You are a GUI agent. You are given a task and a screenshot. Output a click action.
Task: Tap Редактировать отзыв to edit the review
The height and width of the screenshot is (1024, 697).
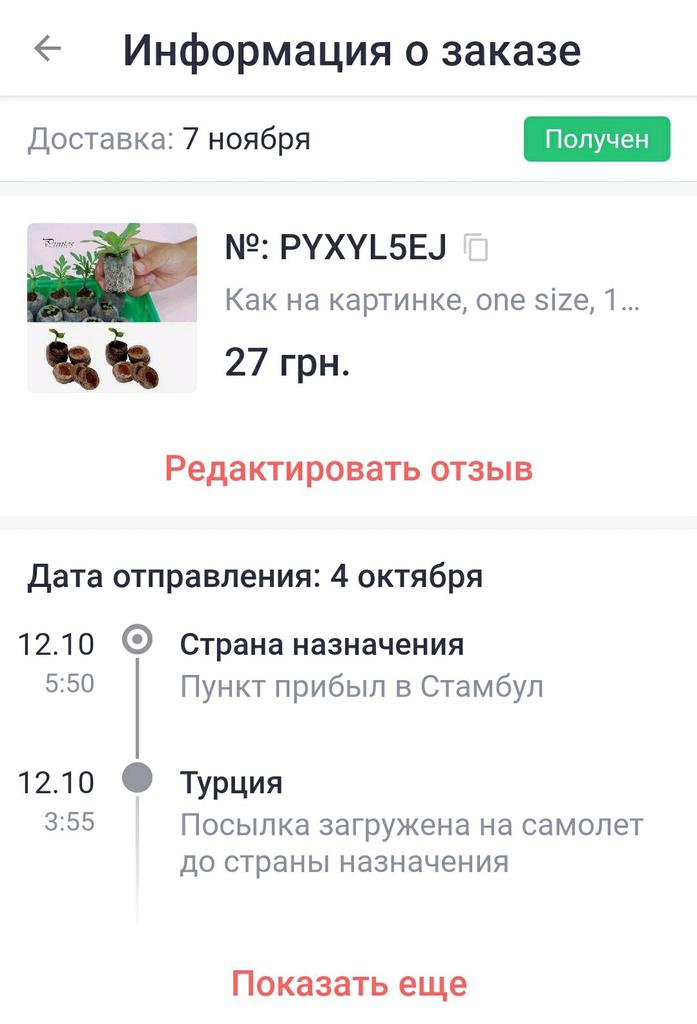(x=348, y=468)
